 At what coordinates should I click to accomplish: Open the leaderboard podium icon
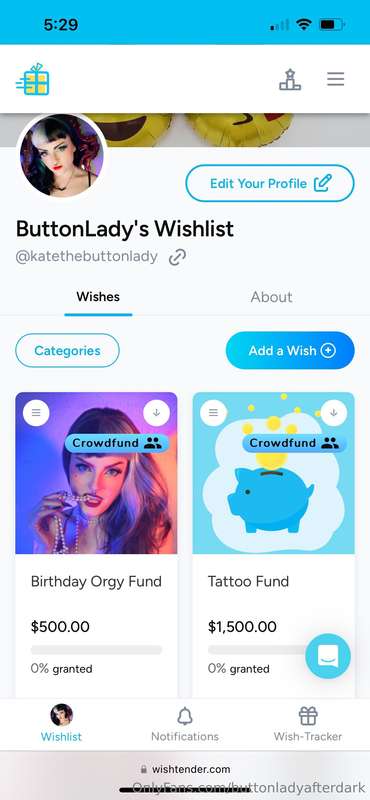pos(290,79)
